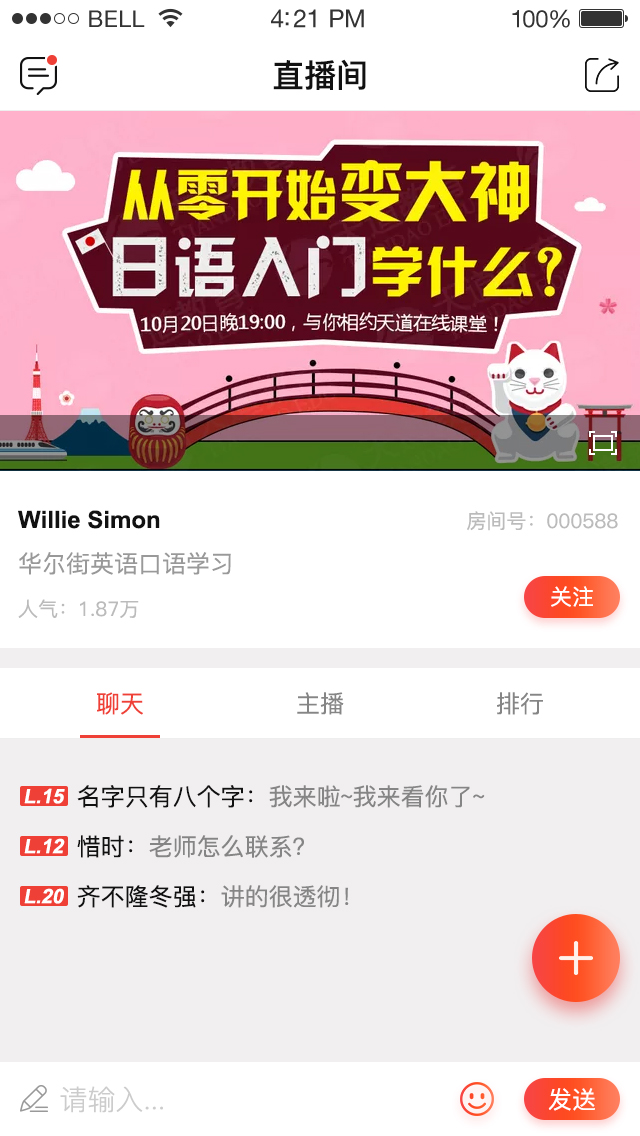The height and width of the screenshot is (1136, 640).
Task: Expand the video to fullscreen
Action: tap(603, 442)
